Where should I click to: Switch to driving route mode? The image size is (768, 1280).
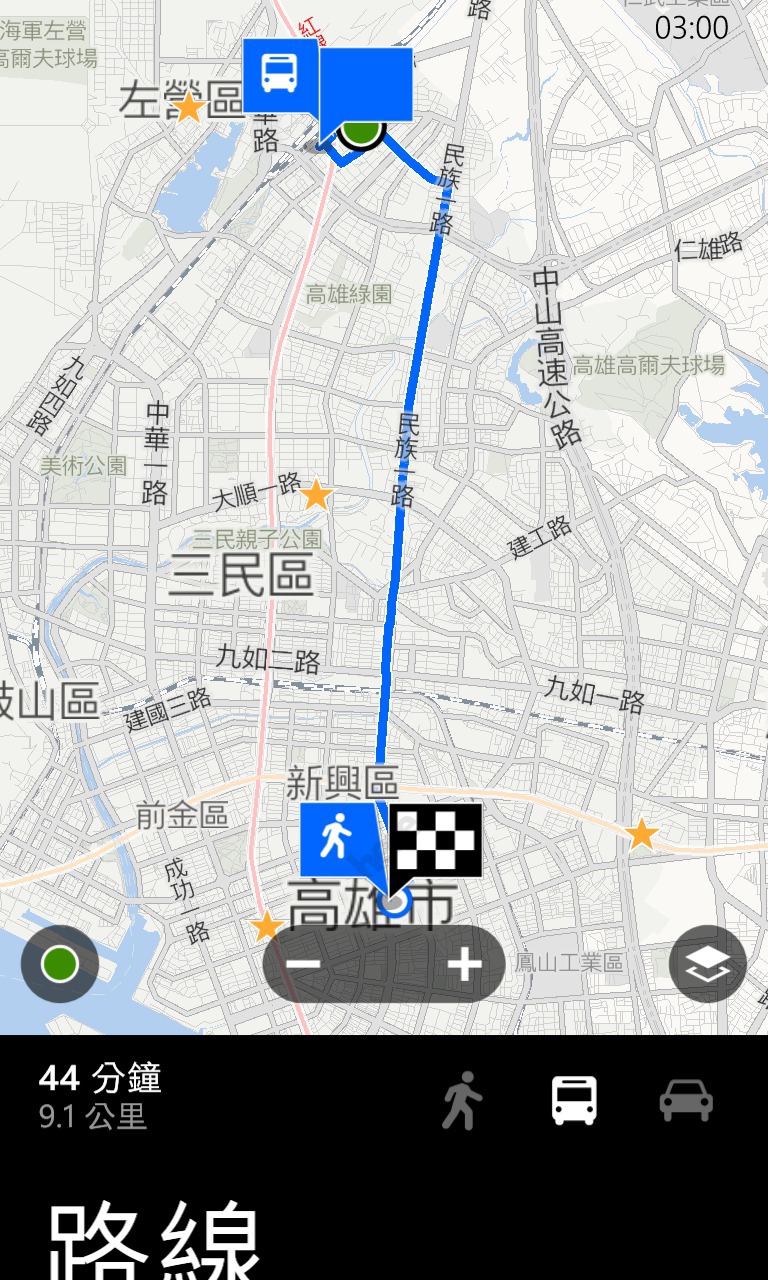(686, 1101)
